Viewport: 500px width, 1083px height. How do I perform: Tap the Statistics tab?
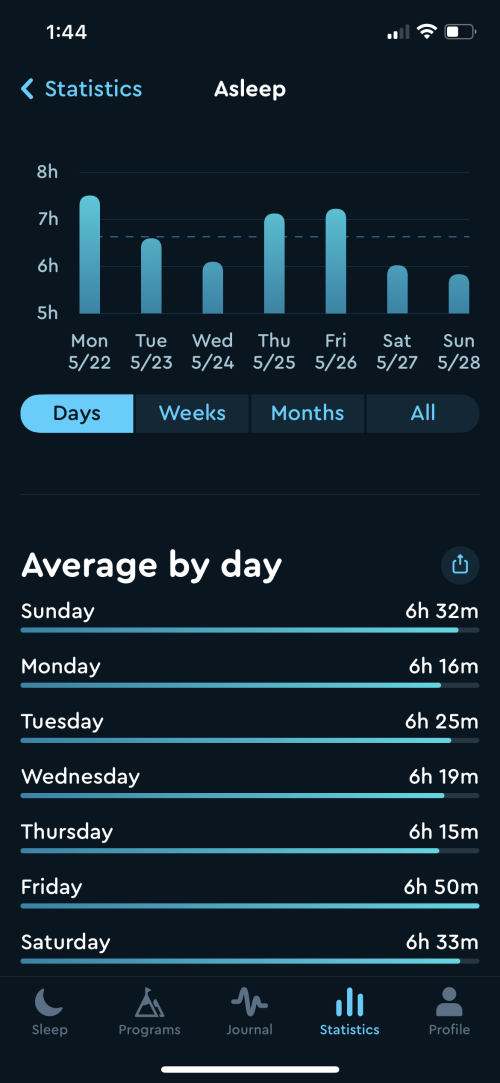[349, 1011]
